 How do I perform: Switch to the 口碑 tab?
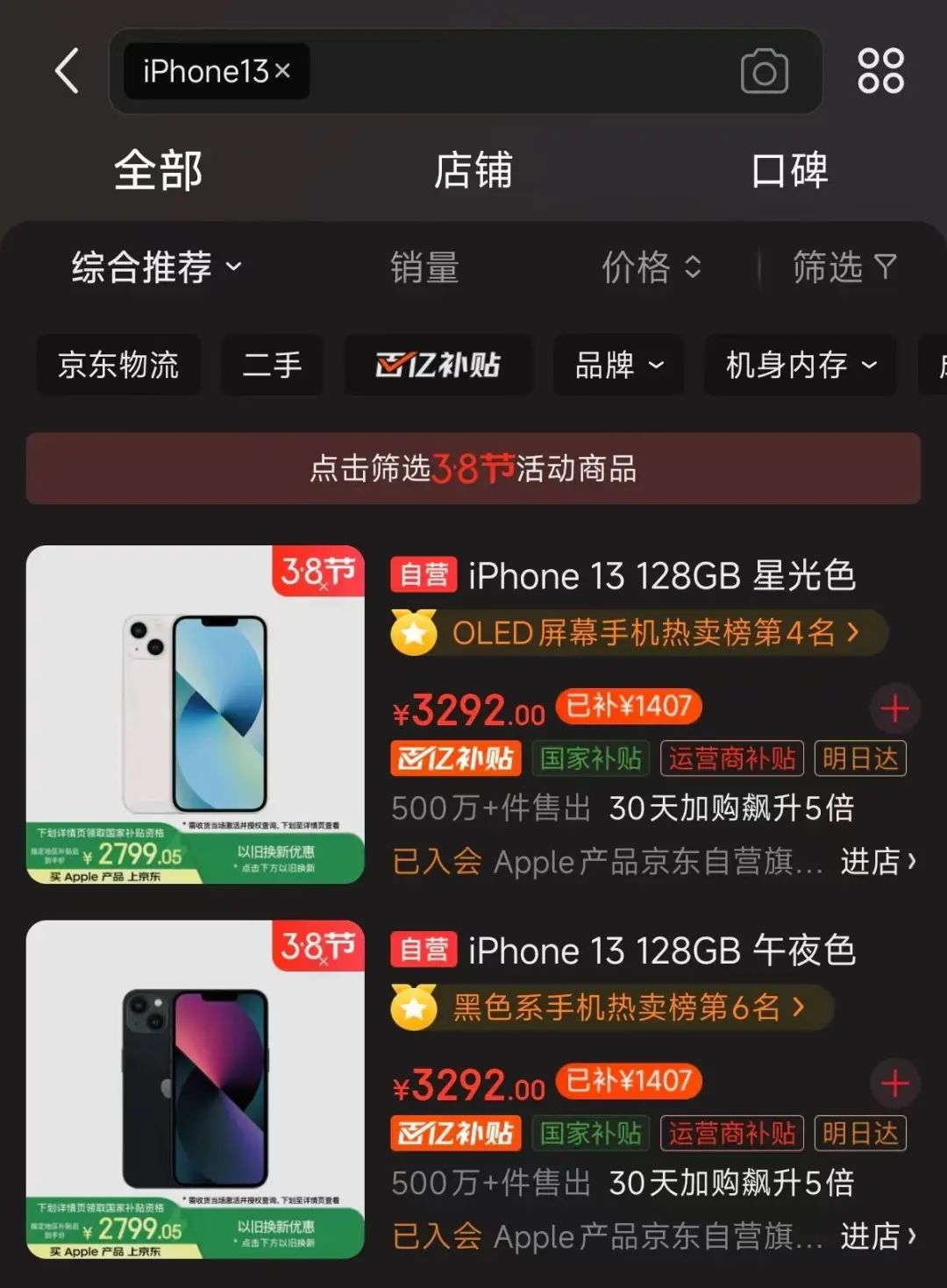click(x=789, y=170)
